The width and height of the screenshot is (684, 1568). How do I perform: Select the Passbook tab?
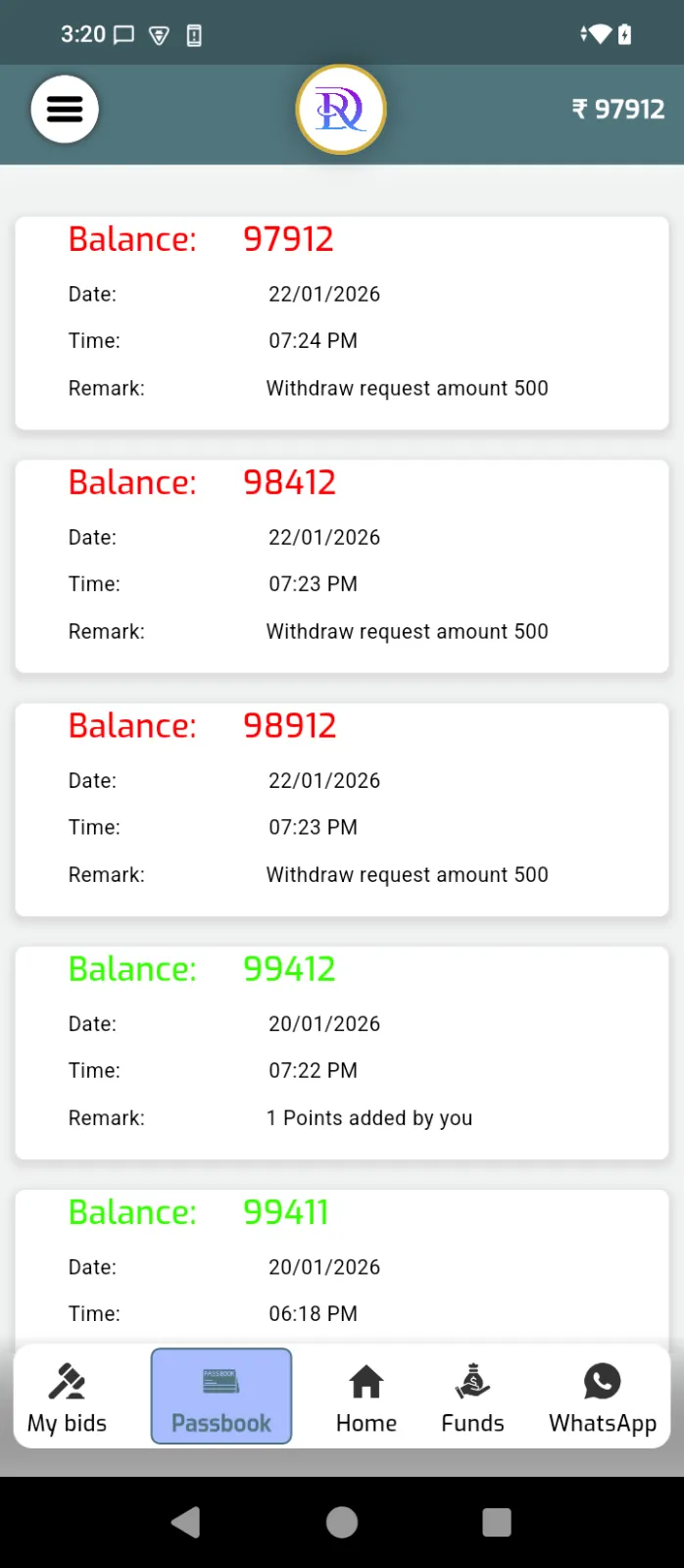click(x=221, y=1397)
